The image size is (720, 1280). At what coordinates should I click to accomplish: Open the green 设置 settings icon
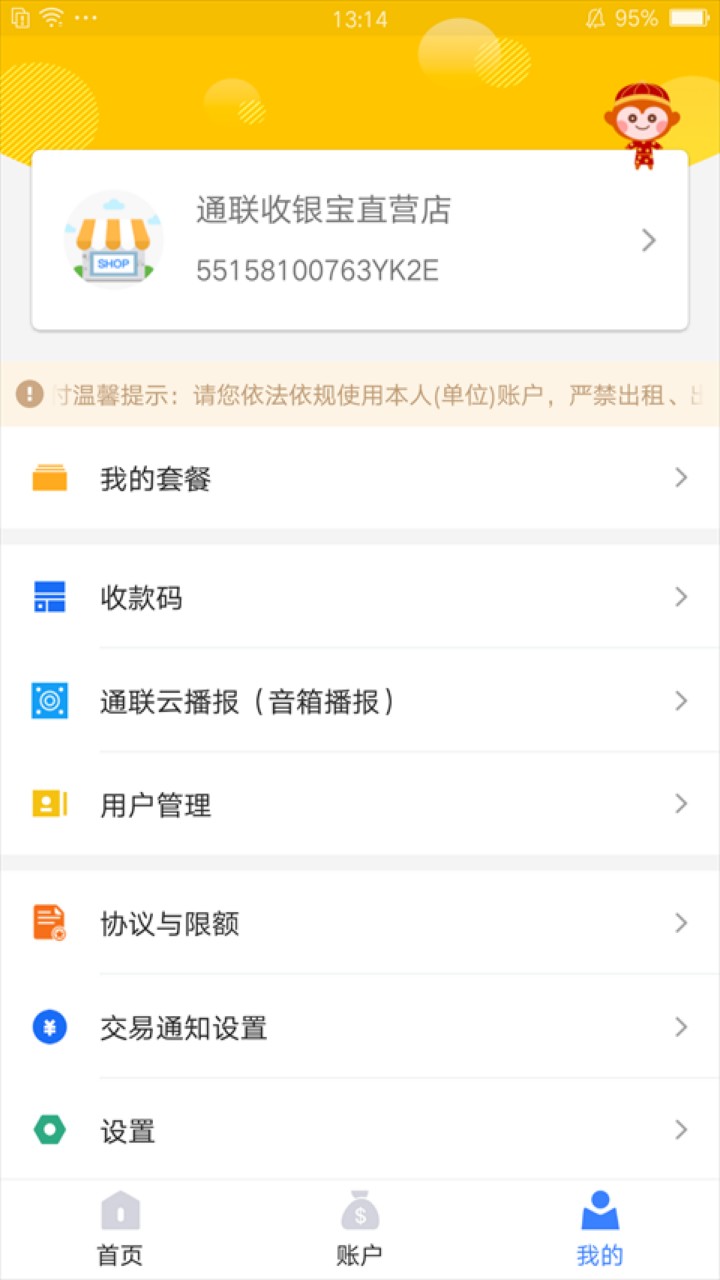point(49,1130)
